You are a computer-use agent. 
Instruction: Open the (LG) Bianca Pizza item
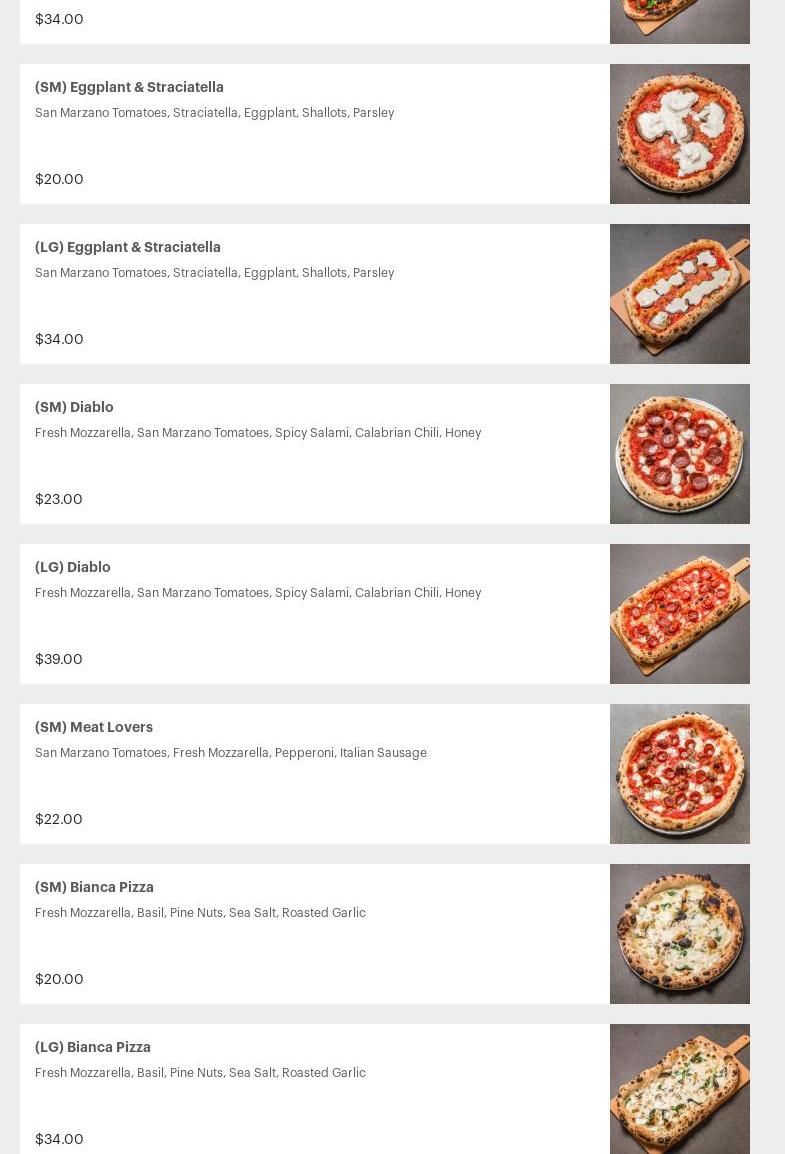[93, 1048]
